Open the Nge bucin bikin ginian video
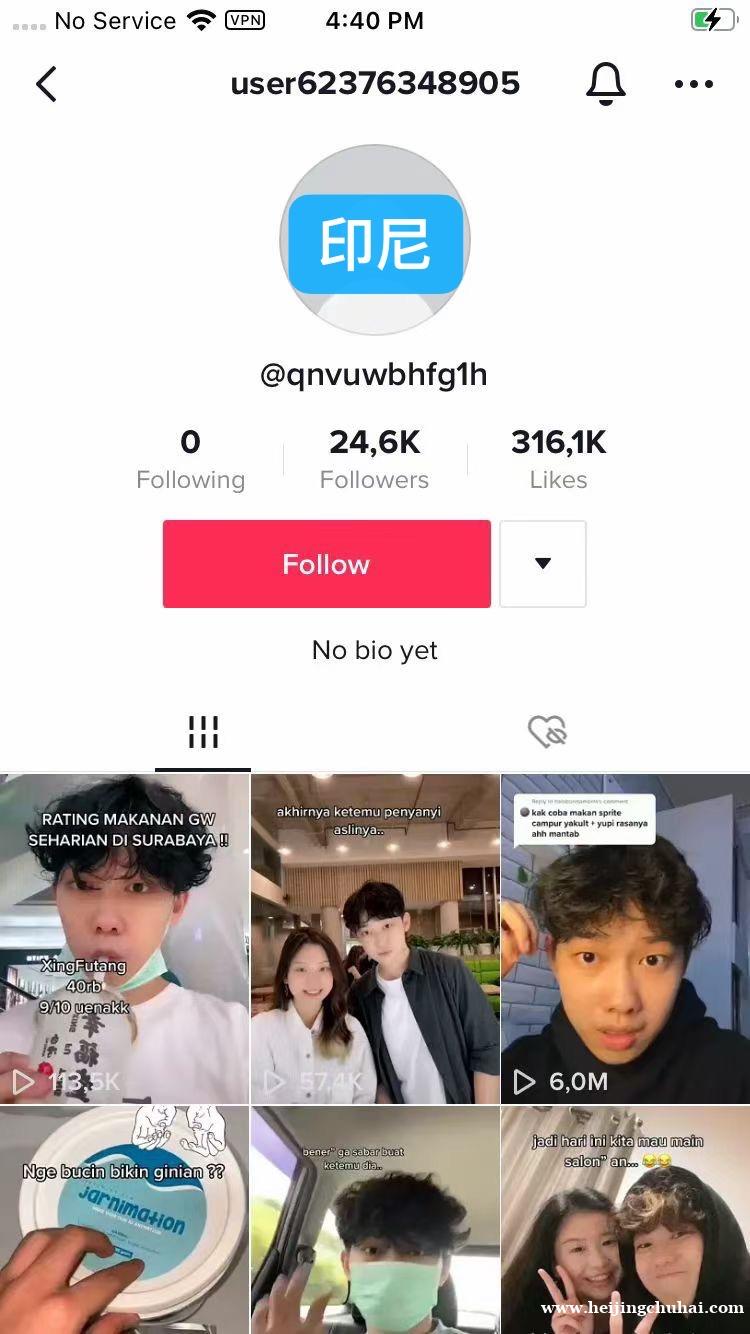Screen dimensions: 750x1334 (x=124, y=1220)
